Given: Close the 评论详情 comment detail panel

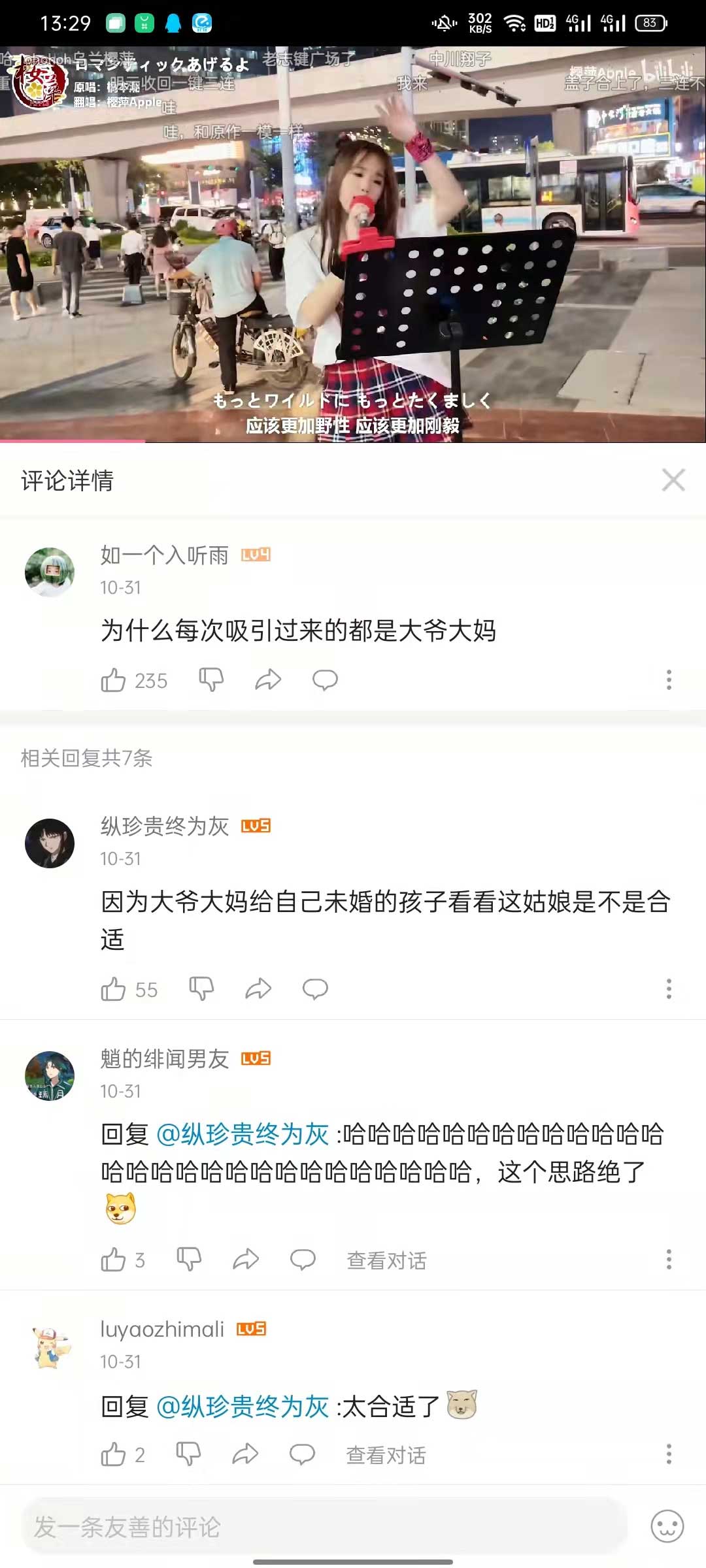Looking at the screenshot, I should point(673,480).
